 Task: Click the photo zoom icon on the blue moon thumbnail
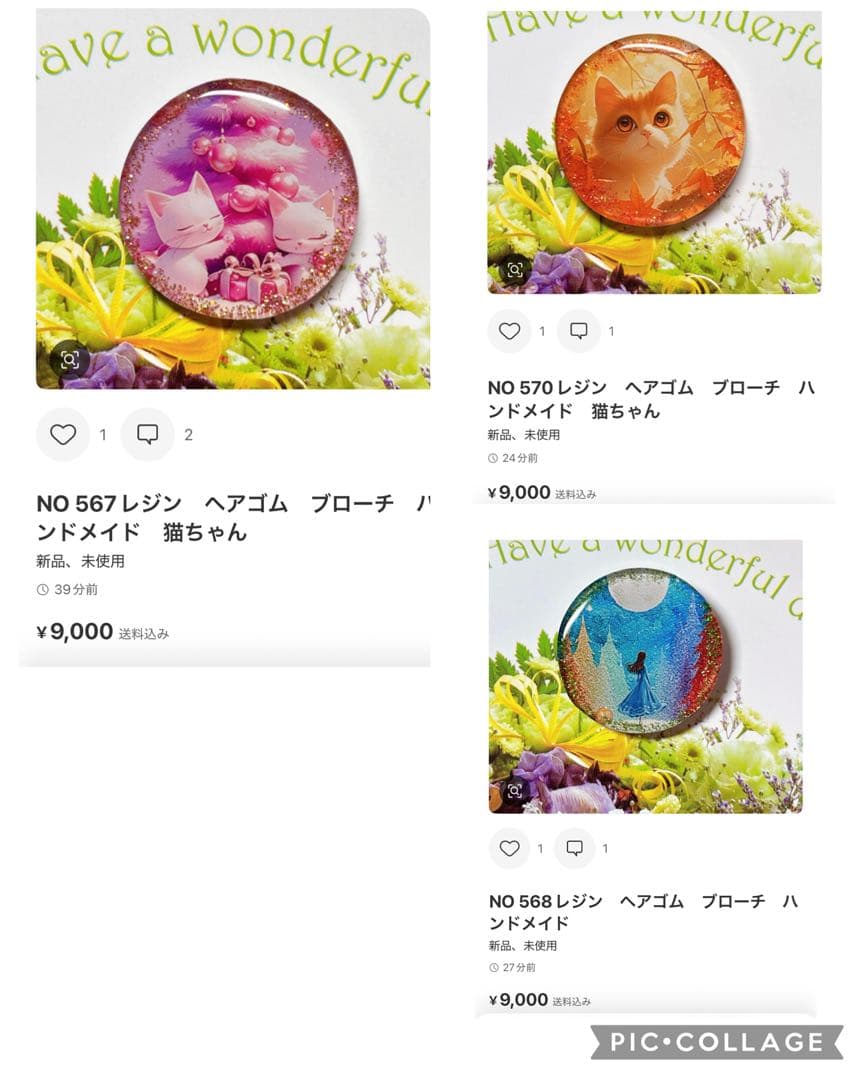tap(514, 790)
